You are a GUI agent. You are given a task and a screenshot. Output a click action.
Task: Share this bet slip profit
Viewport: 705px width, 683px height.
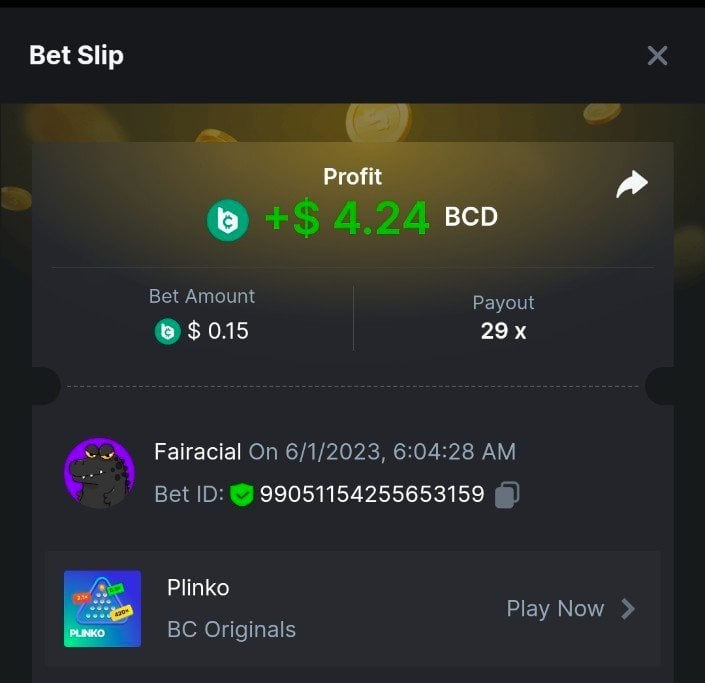[631, 184]
